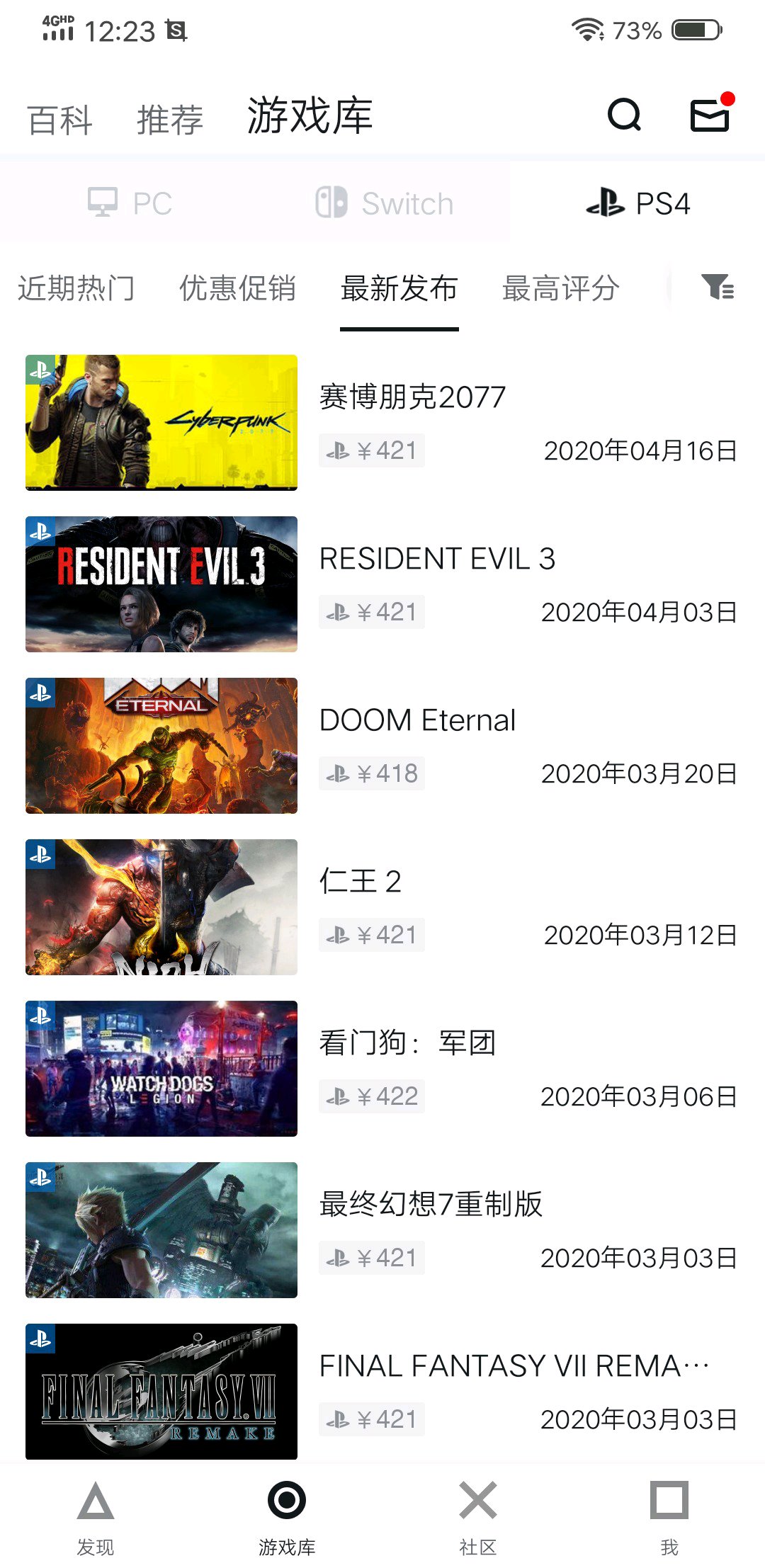Show the 近期热门 list

click(x=76, y=288)
